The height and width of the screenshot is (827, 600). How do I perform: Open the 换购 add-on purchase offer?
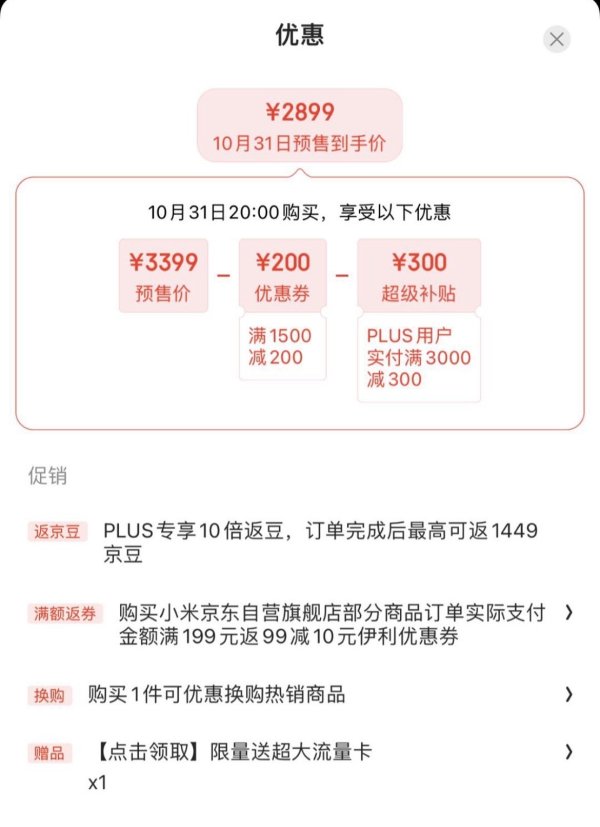pos(330,694)
